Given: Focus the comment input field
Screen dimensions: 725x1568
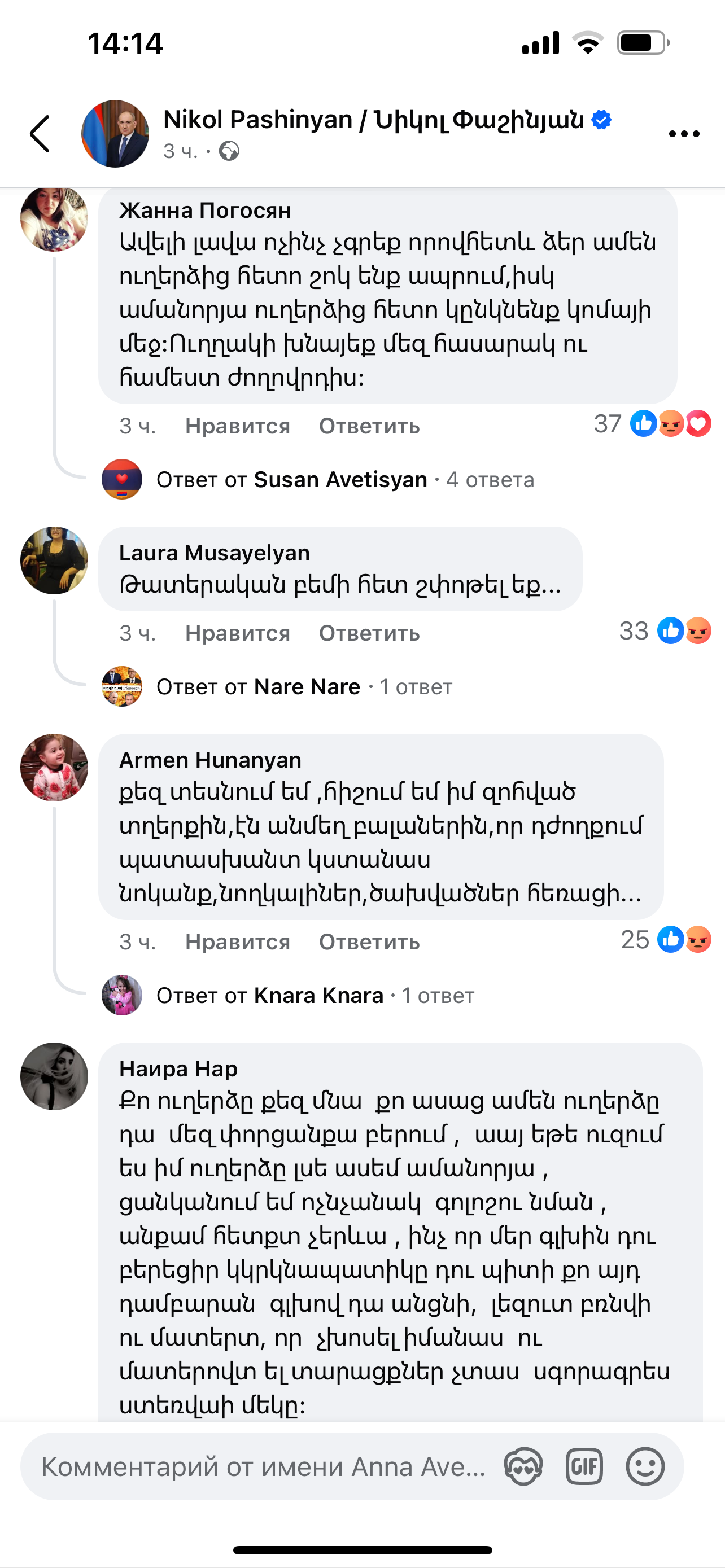Looking at the screenshot, I should (262, 1466).
